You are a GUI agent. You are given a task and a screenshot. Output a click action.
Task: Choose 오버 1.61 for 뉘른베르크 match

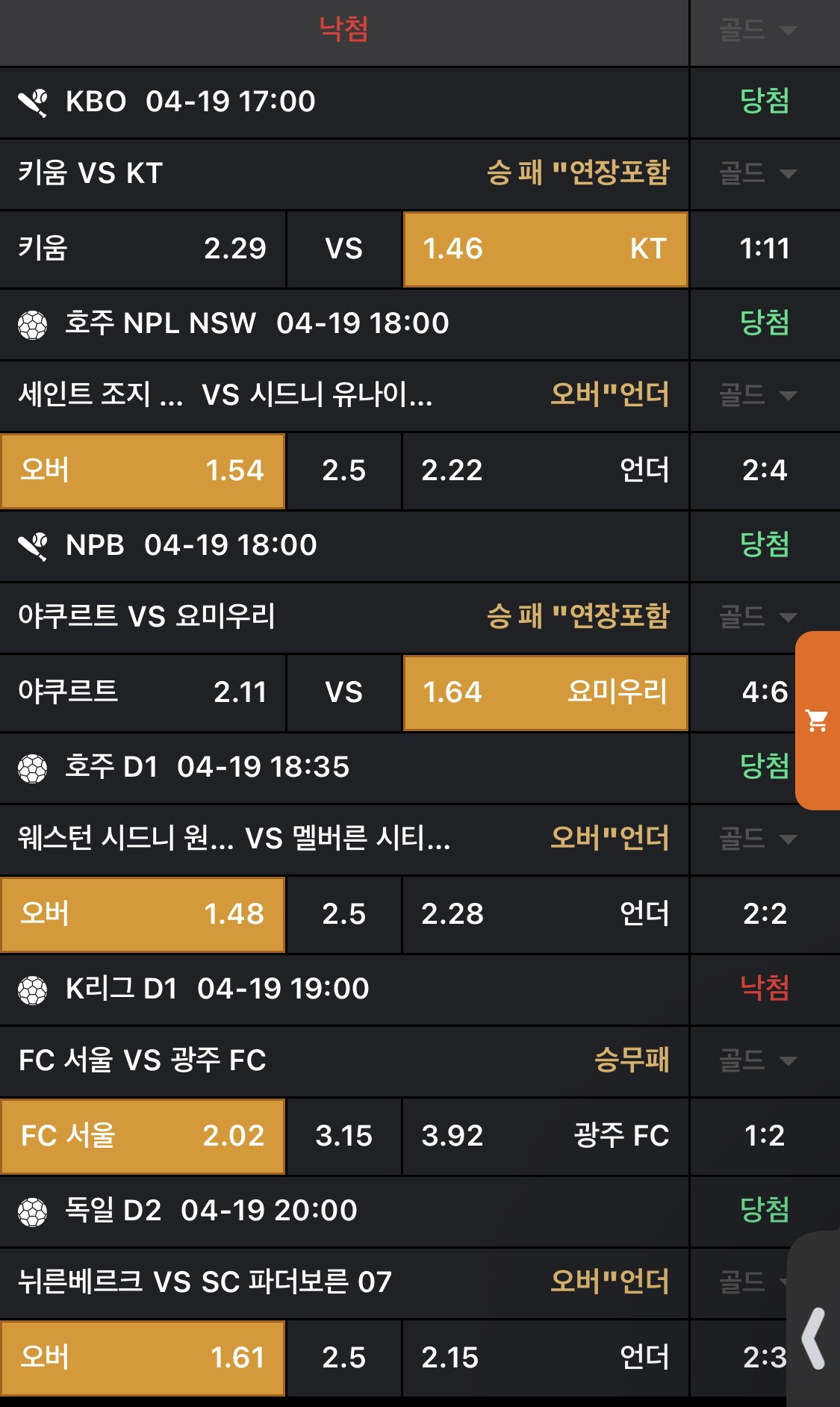pyautogui.click(x=142, y=1358)
